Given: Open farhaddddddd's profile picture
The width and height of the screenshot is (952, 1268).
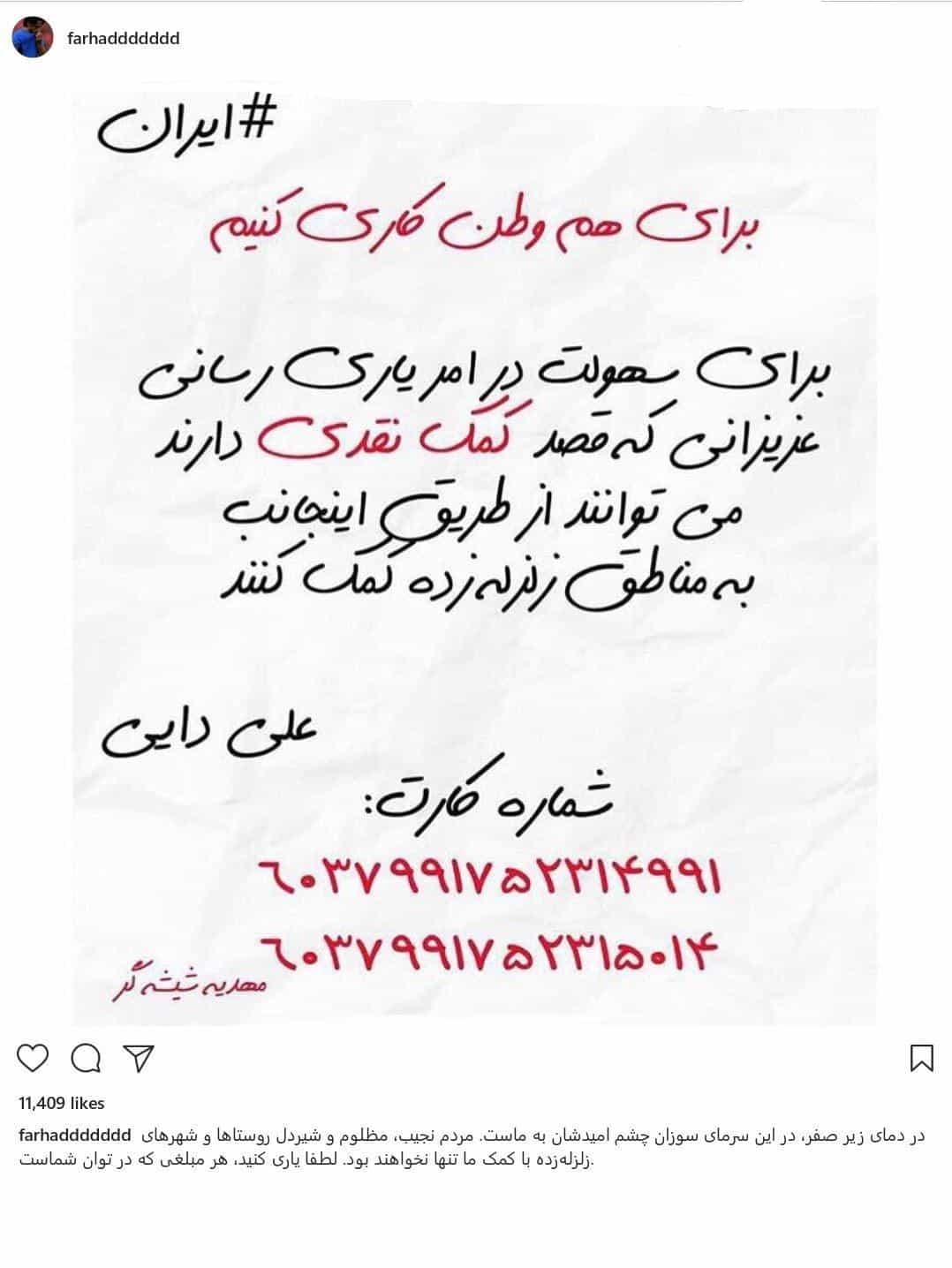Looking at the screenshot, I should click(33, 40).
